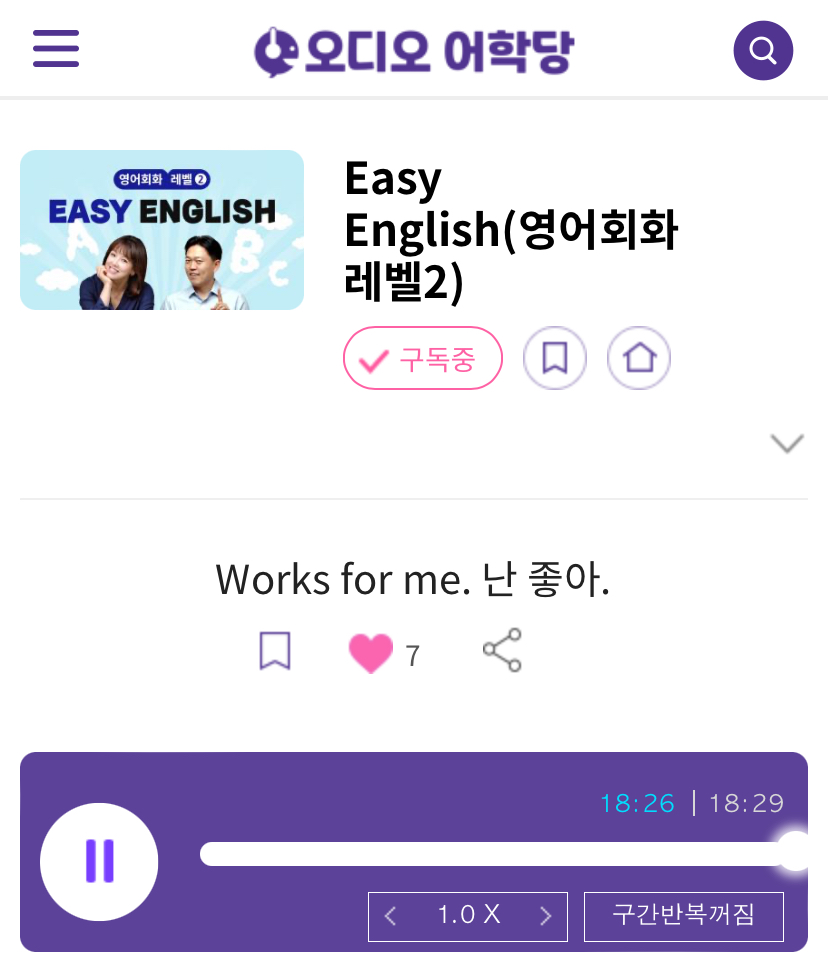Toggle 구간반복꺼짐 section repeat on
Viewport: 828px width, 968px height.
coord(684,916)
